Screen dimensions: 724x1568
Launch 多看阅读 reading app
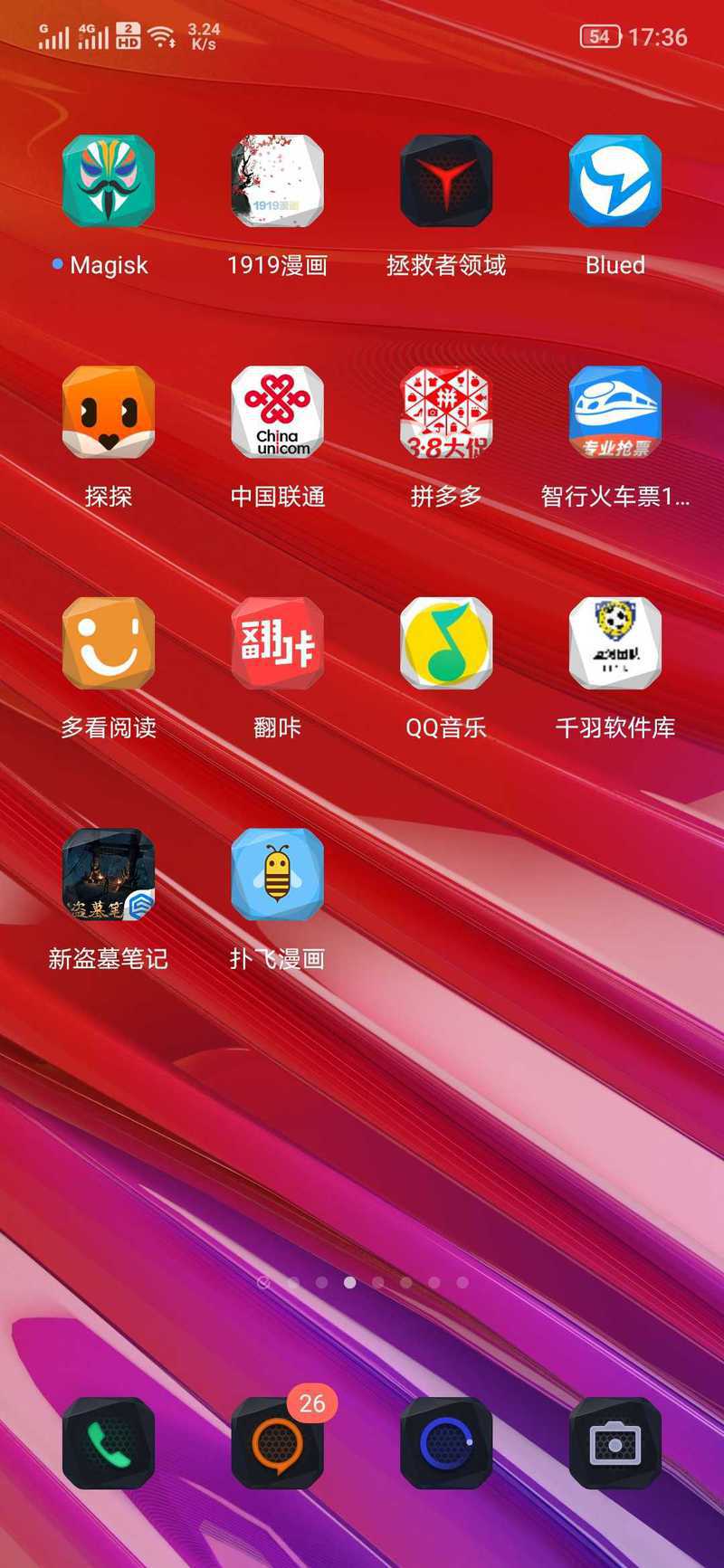pos(109,643)
